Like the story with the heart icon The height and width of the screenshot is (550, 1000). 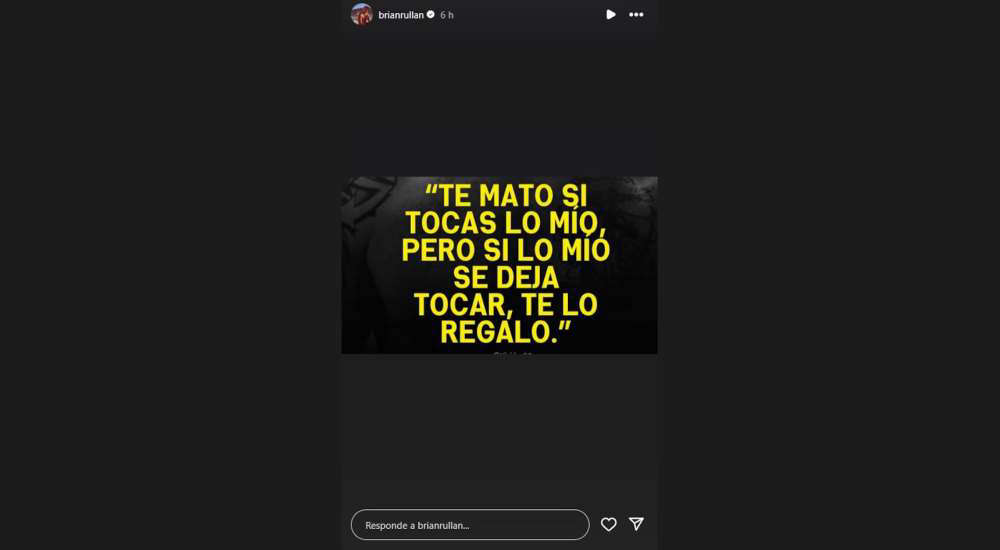[608, 525]
